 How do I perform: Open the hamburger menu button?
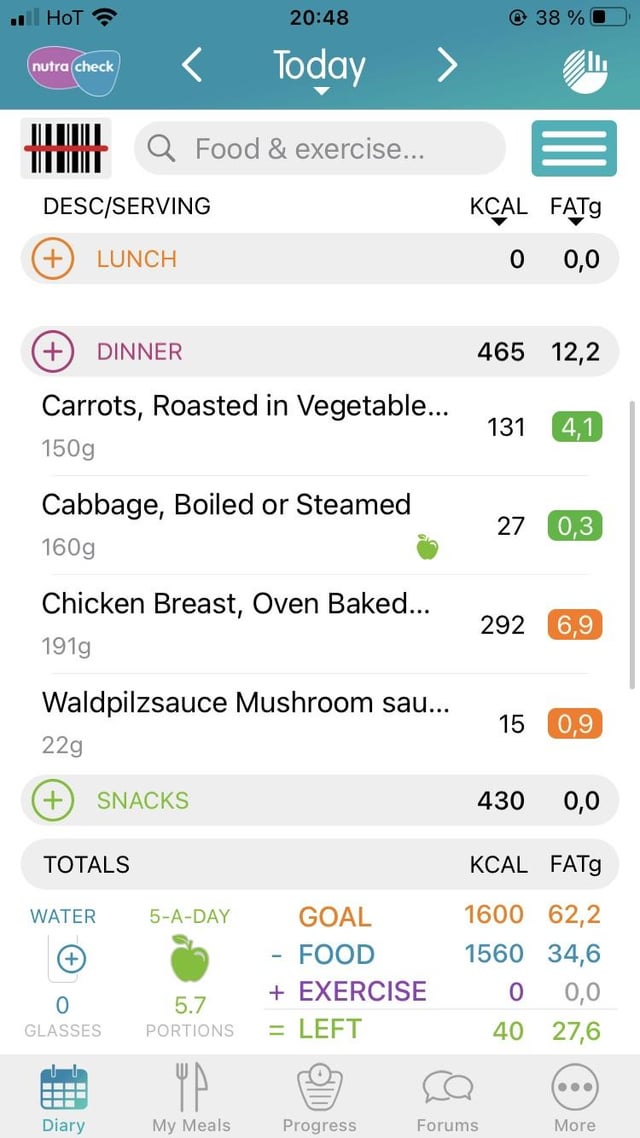[574, 148]
